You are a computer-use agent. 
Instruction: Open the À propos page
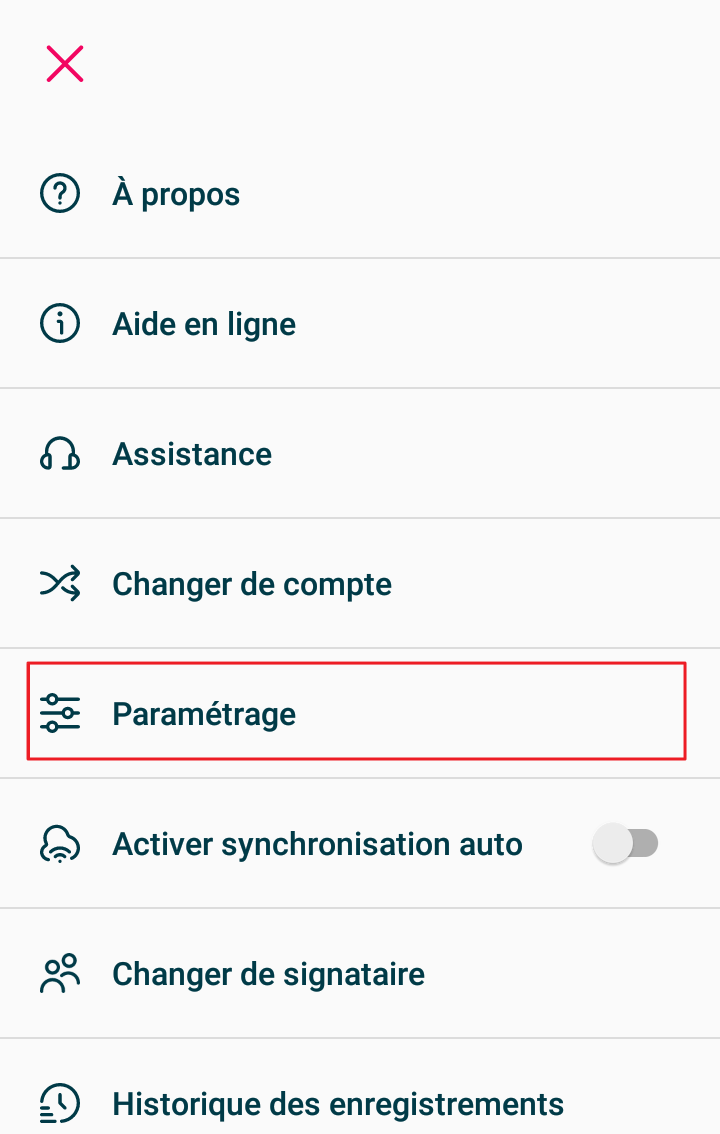pyautogui.click(x=176, y=194)
